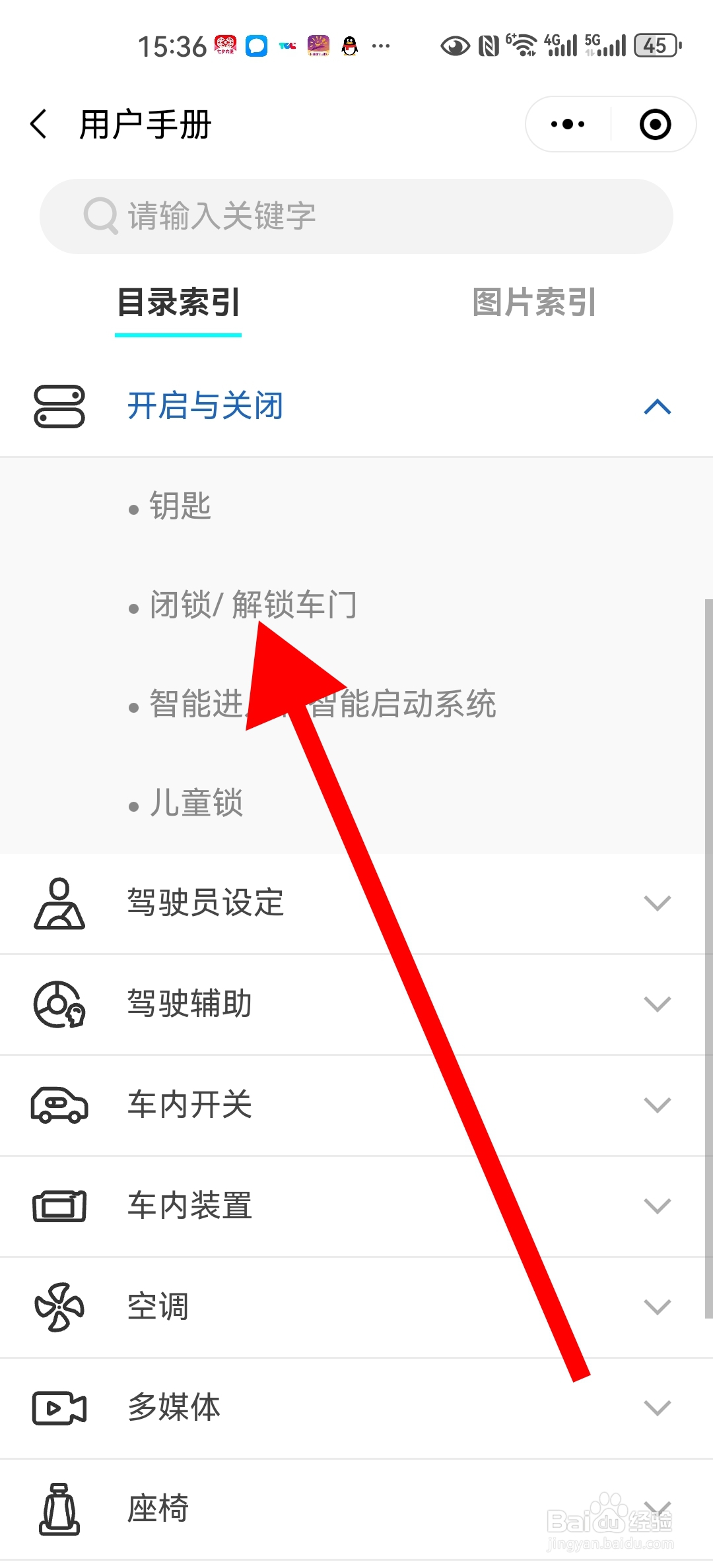This screenshot has height=1568, width=713.
Task: Expand the 多媒体 section
Action: coord(656,1407)
